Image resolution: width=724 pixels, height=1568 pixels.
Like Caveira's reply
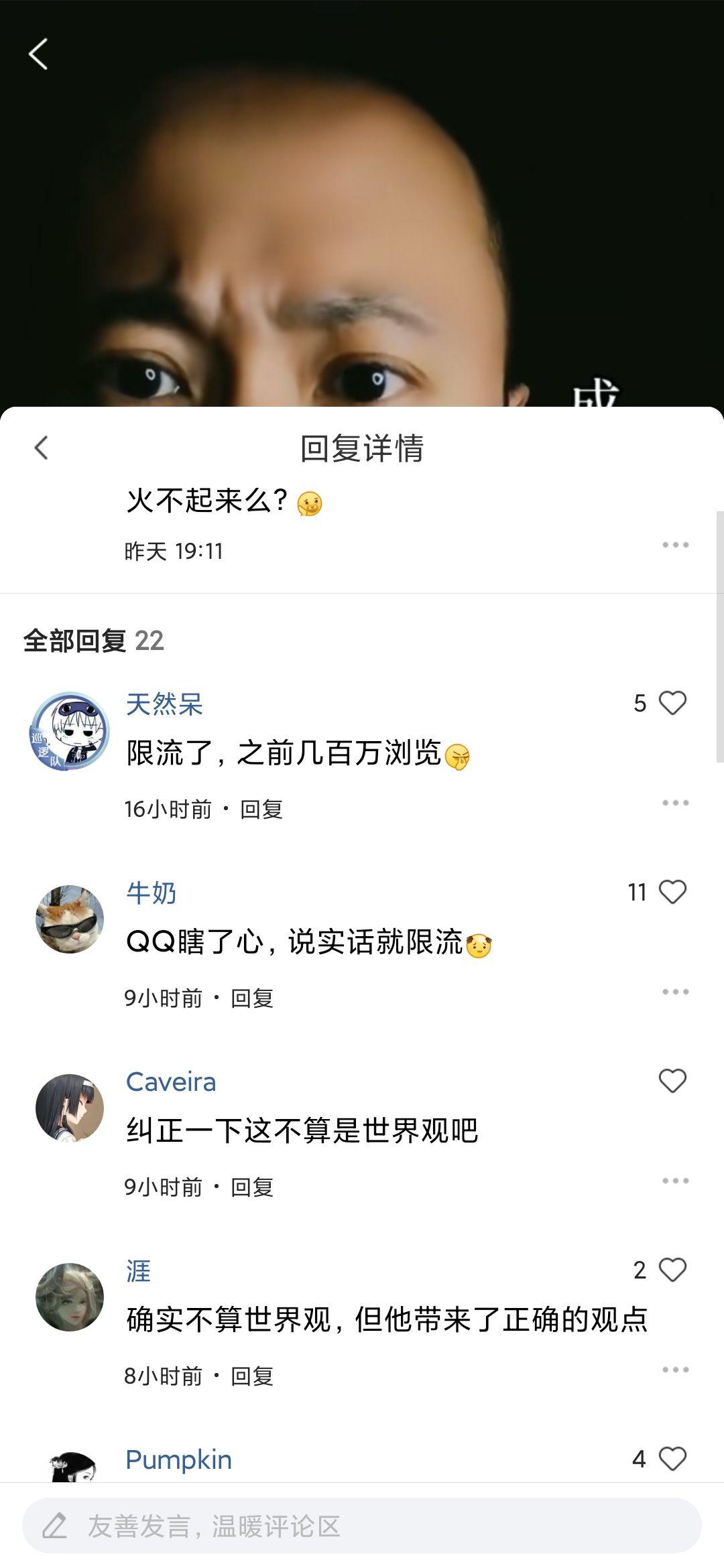tap(672, 1081)
